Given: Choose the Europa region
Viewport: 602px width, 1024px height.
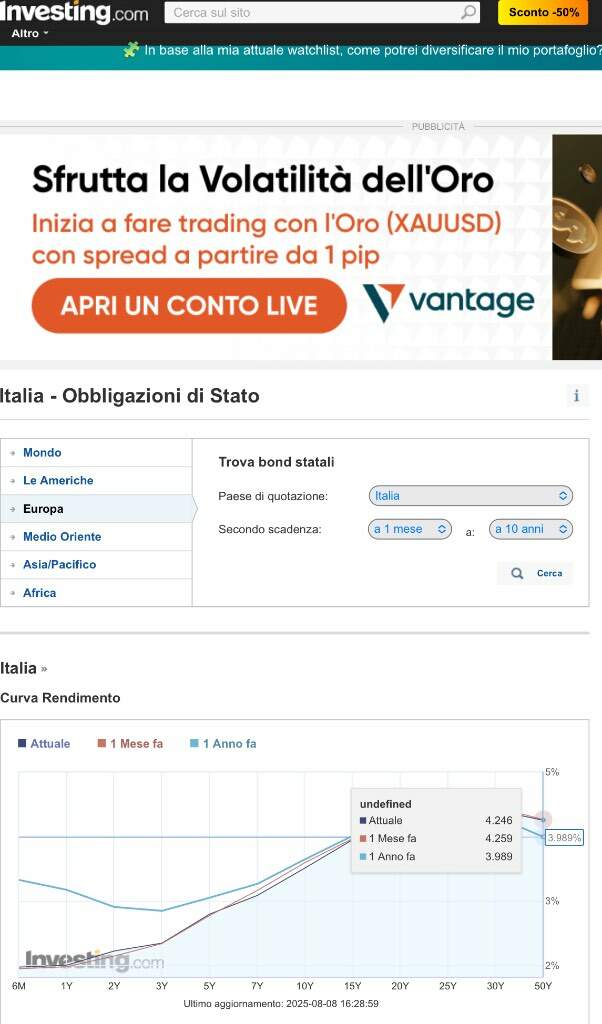Looking at the screenshot, I should tap(43, 509).
